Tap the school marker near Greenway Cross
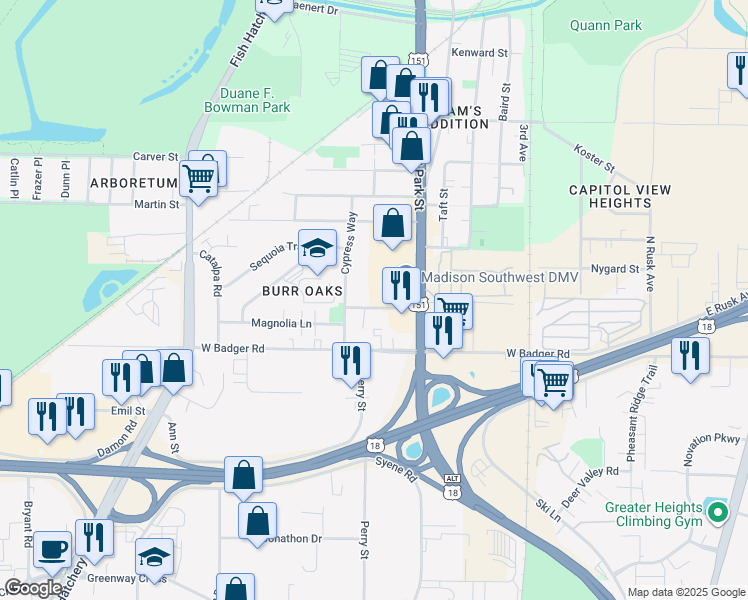This screenshot has width=748, height=600. (154, 556)
